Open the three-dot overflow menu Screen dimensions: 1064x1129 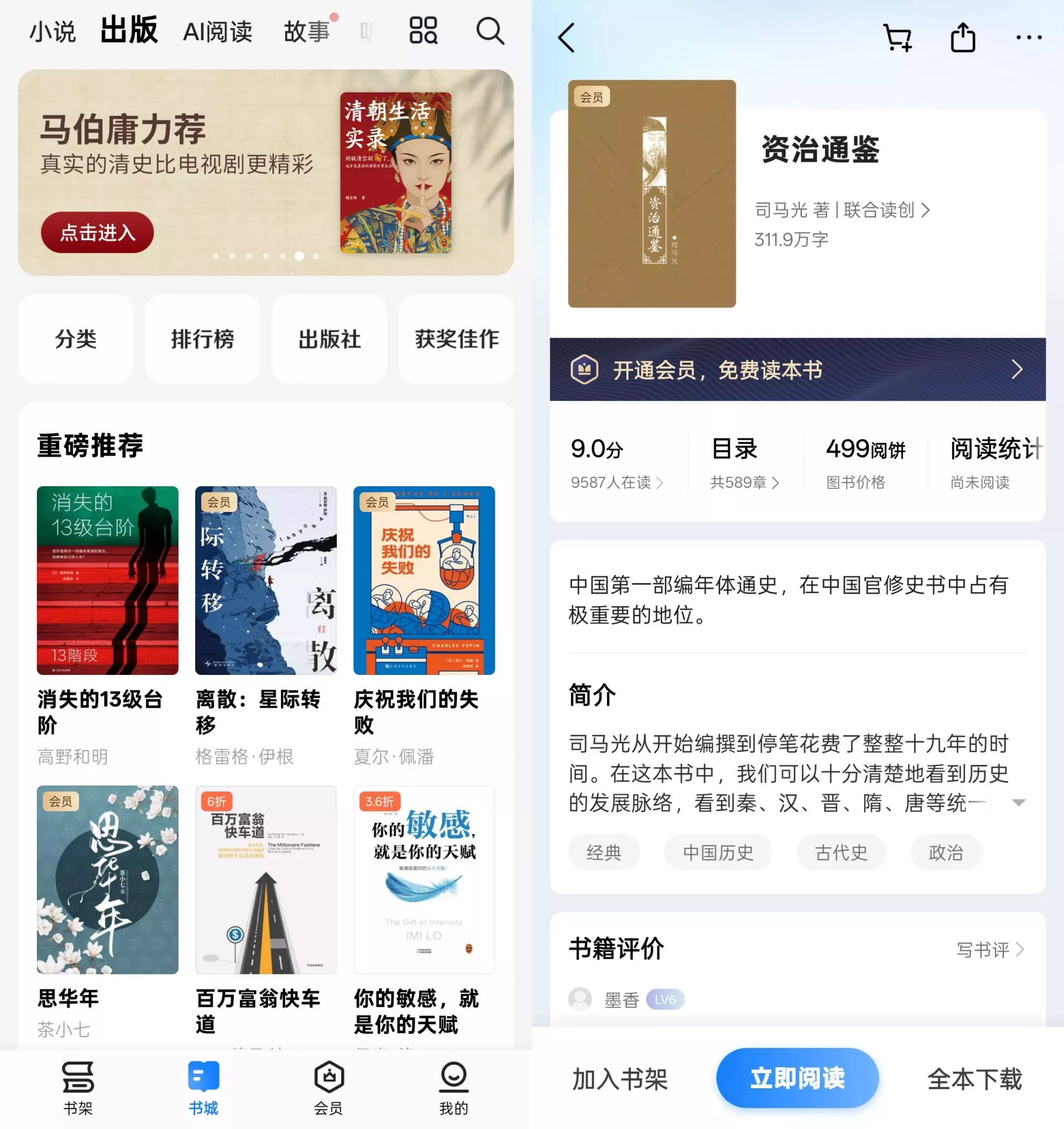[1028, 38]
